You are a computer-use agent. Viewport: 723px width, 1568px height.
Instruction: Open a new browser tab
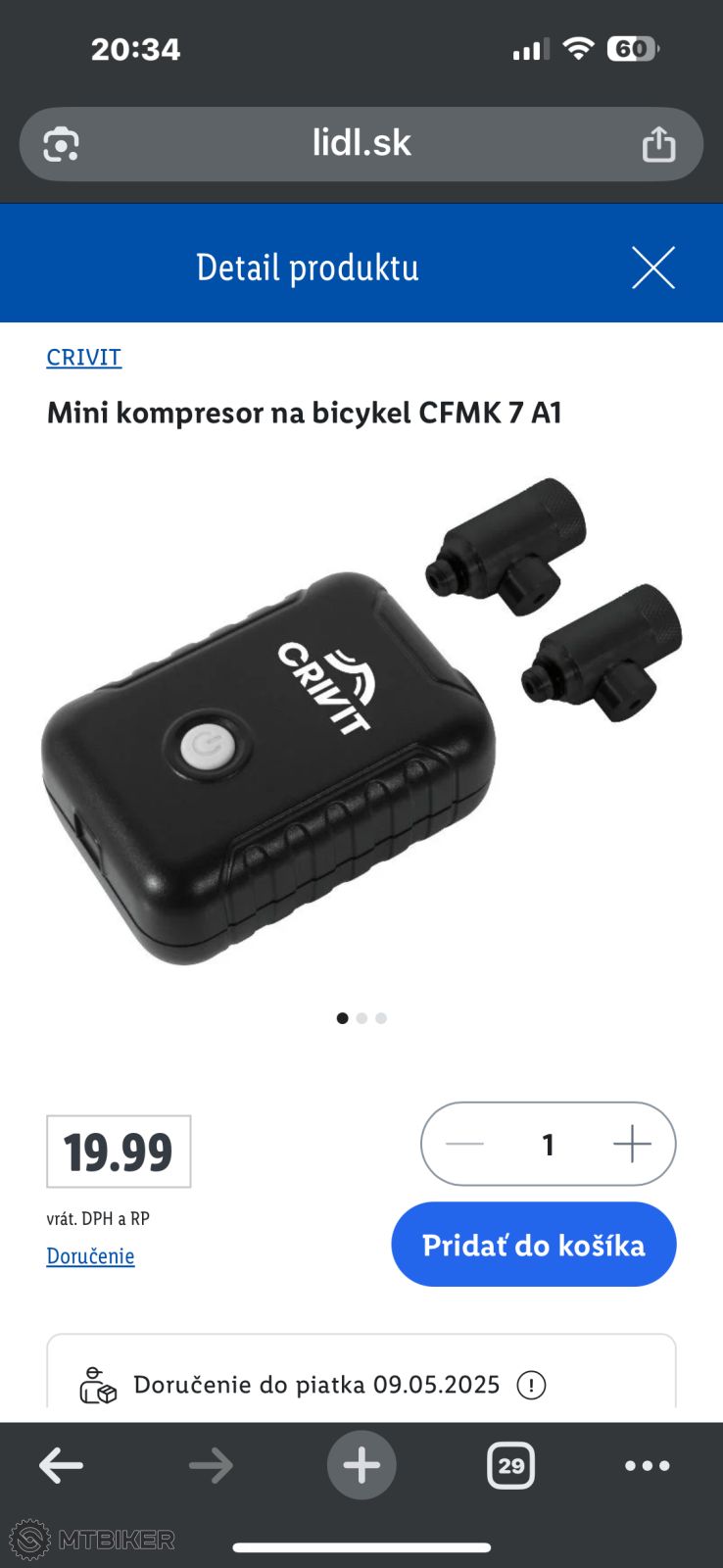tap(361, 1466)
